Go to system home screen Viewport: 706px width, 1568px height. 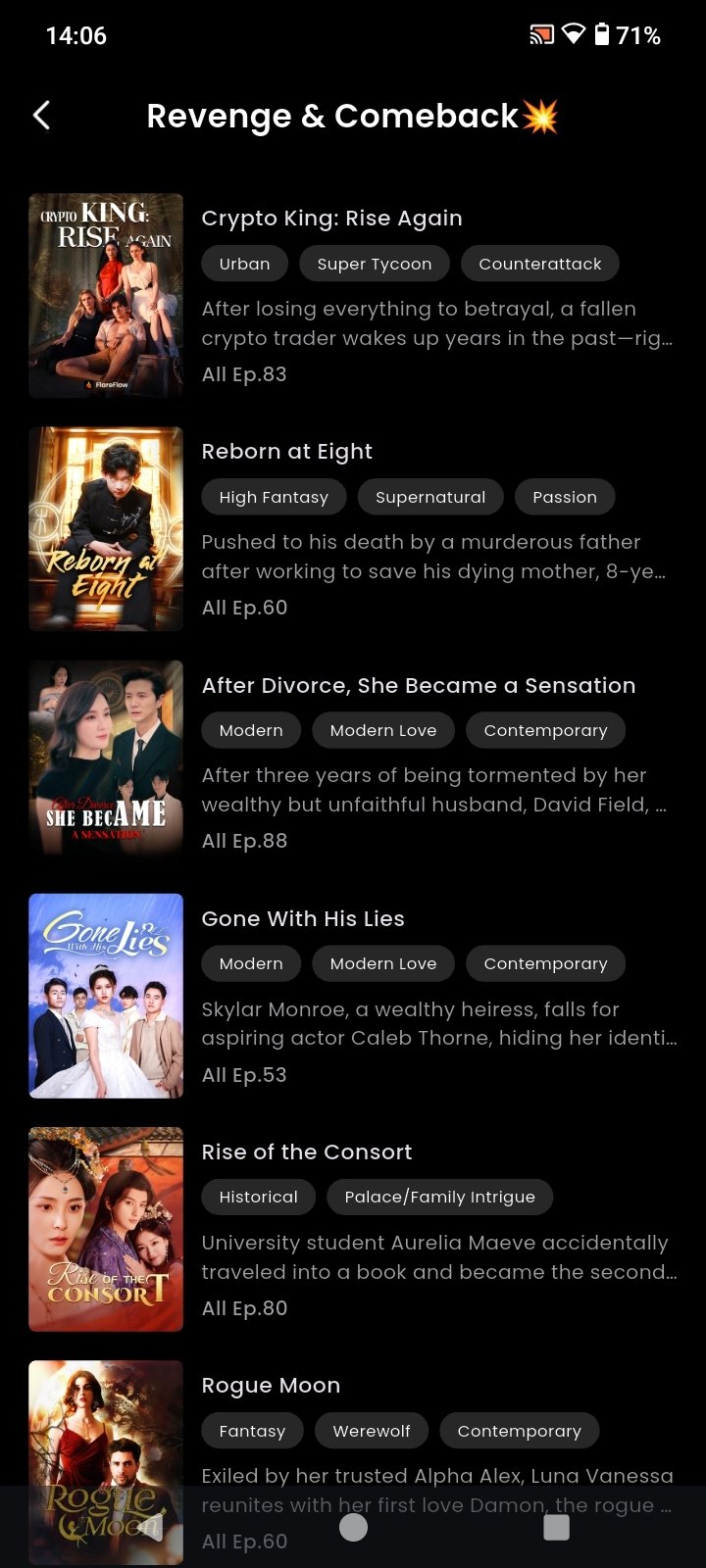[353, 1527]
